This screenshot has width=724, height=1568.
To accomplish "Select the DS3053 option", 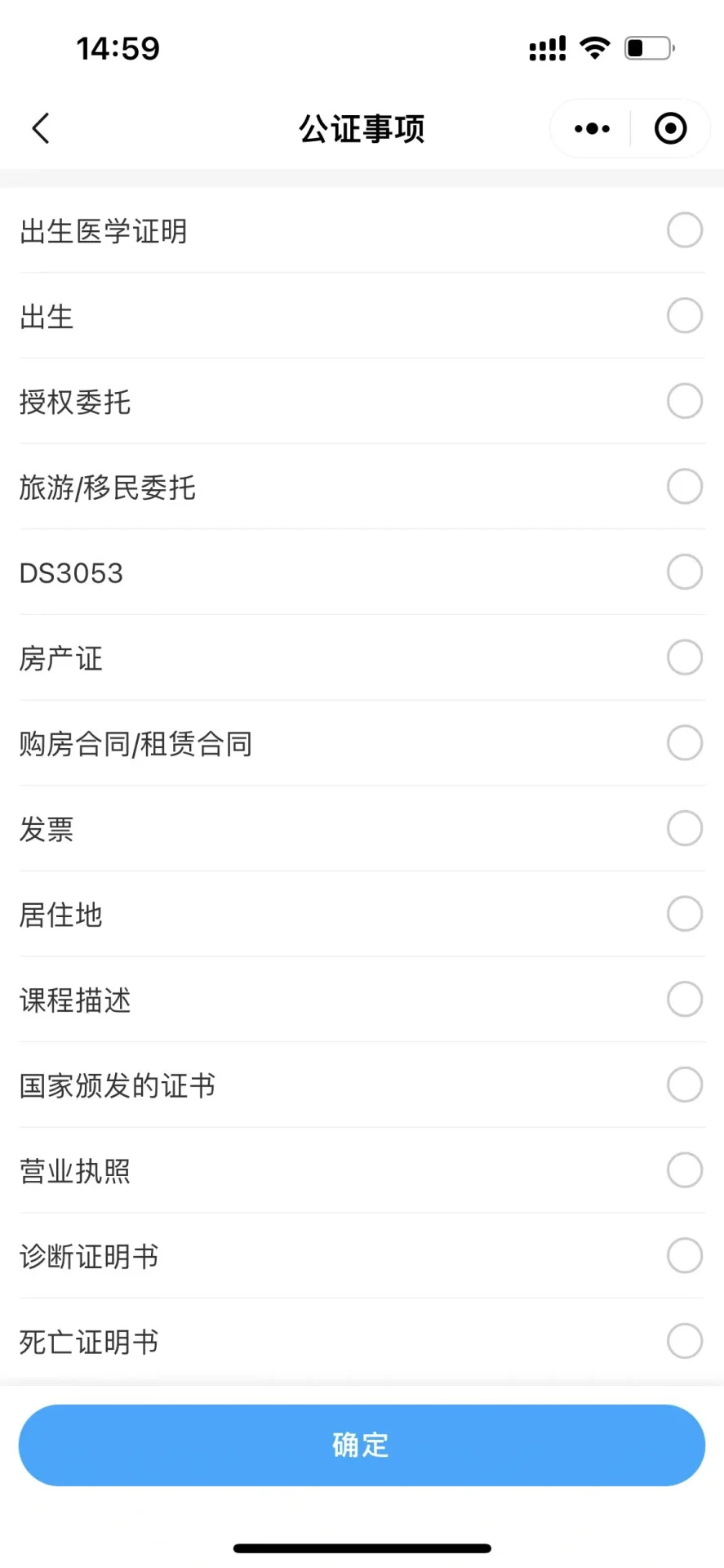I will pos(684,572).
